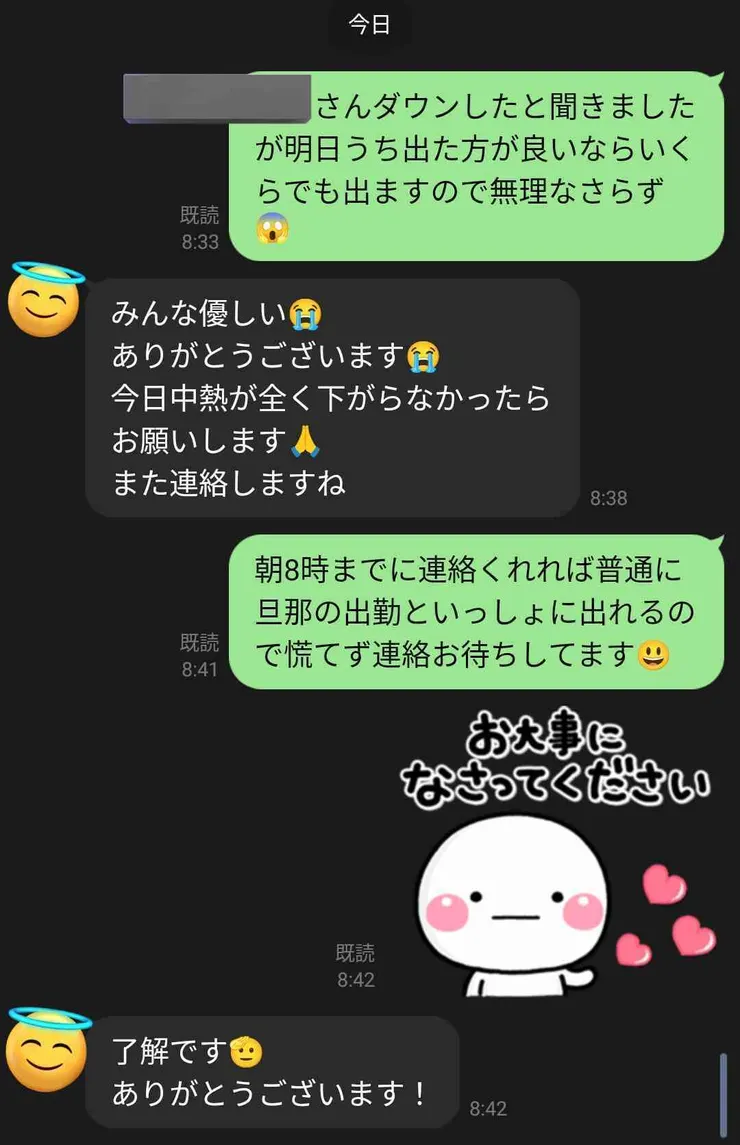Image resolution: width=740 pixels, height=1145 pixels.
Task: Open the みんな優しい message bubble
Action: 330,395
